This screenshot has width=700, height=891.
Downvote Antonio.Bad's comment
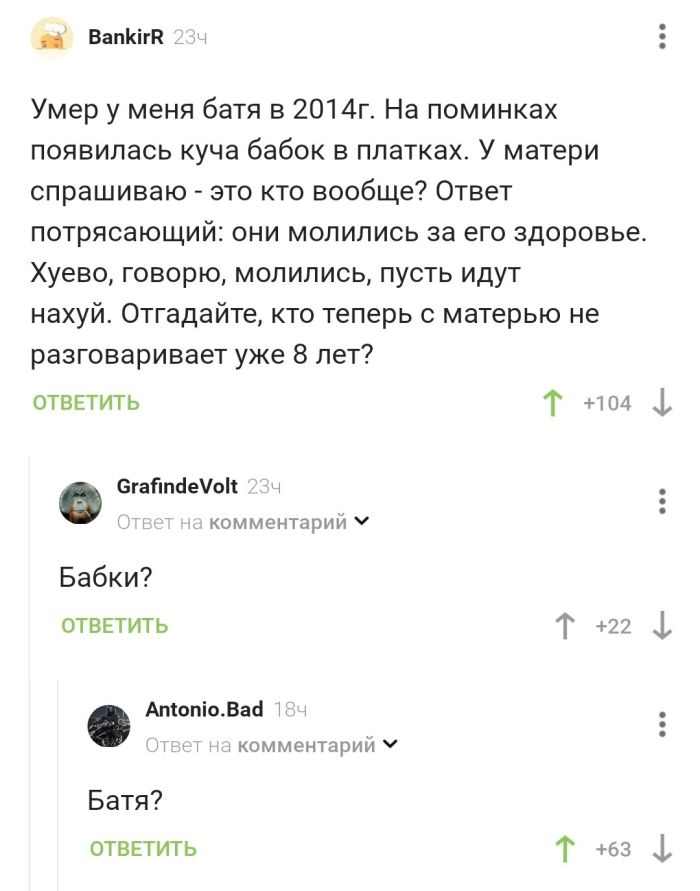coord(662,849)
